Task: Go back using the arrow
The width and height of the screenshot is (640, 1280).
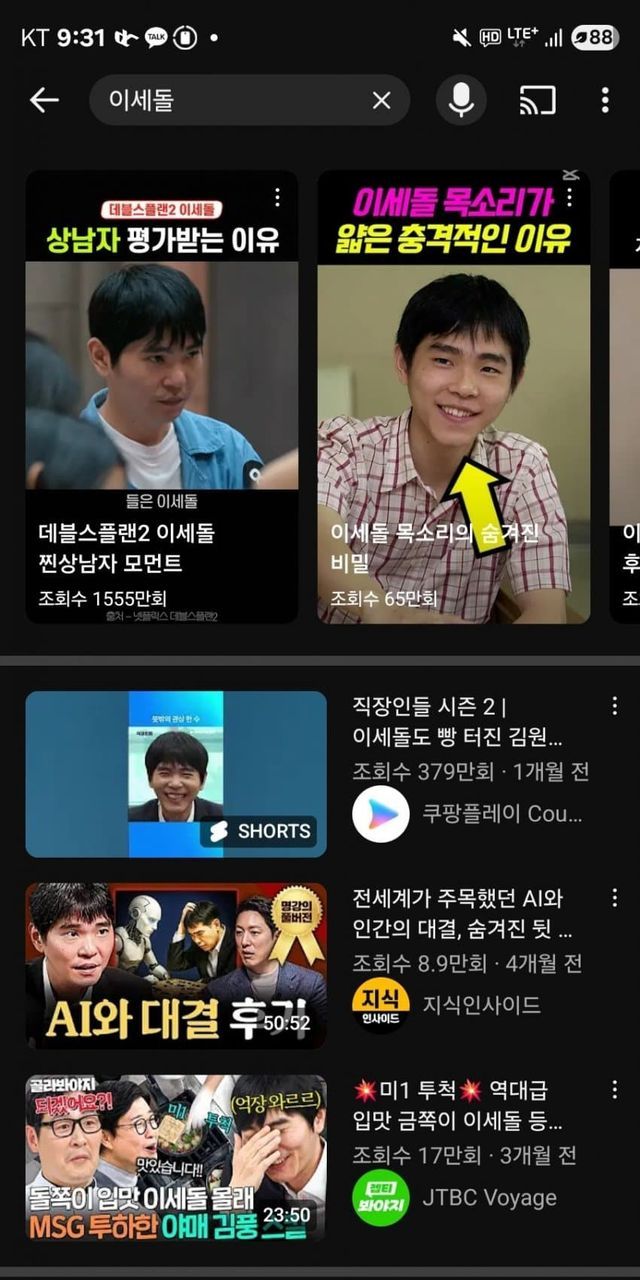Action: coord(44,100)
